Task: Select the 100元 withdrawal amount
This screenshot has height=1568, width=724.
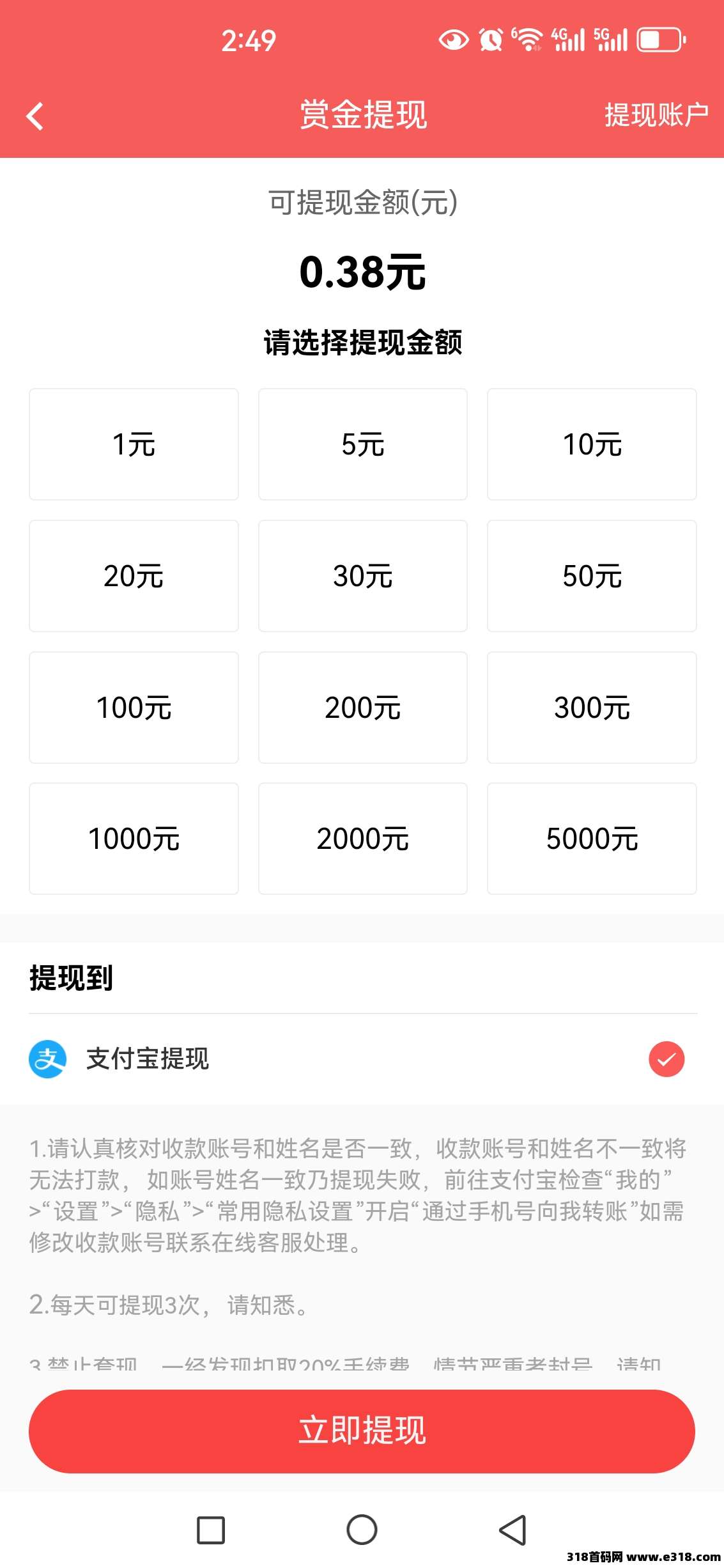Action: (x=134, y=708)
